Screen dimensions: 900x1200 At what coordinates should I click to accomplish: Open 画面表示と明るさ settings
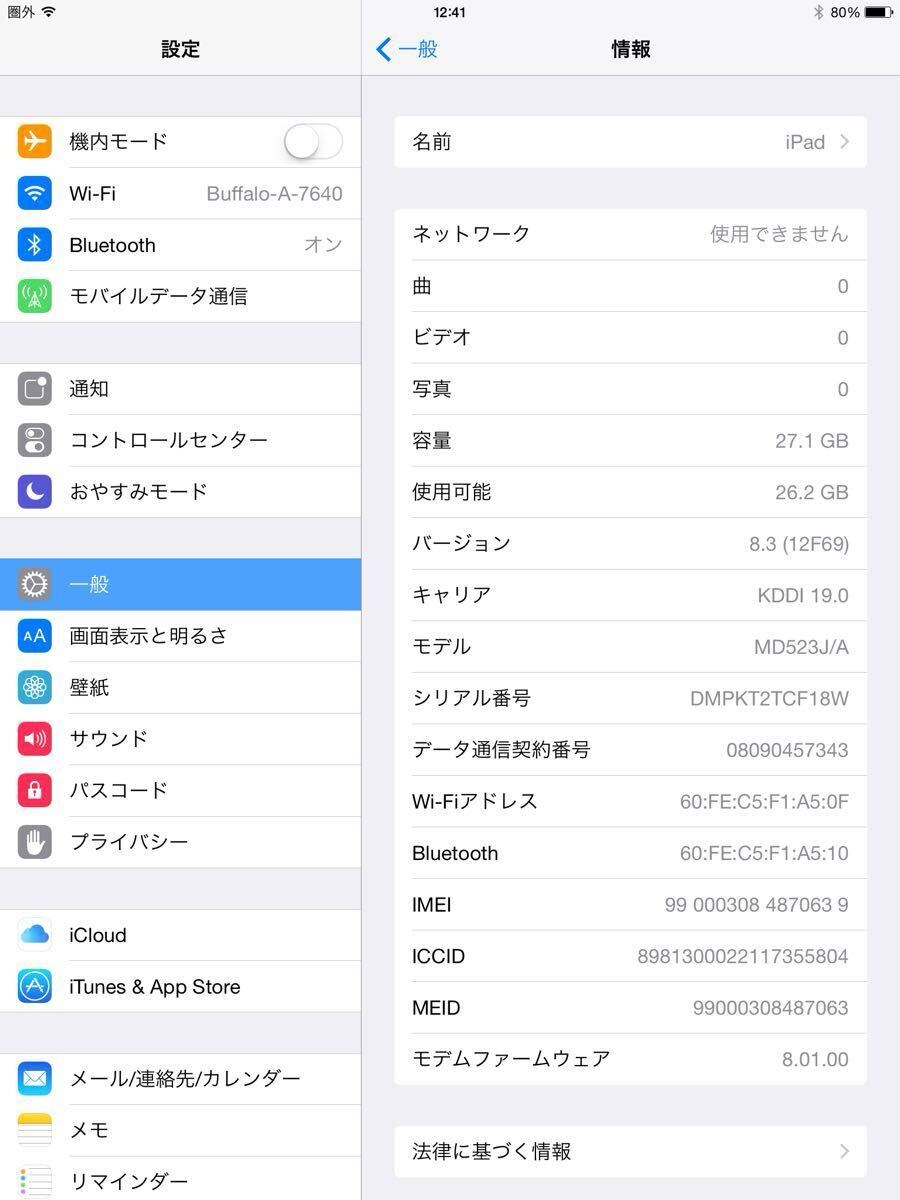[x=180, y=636]
